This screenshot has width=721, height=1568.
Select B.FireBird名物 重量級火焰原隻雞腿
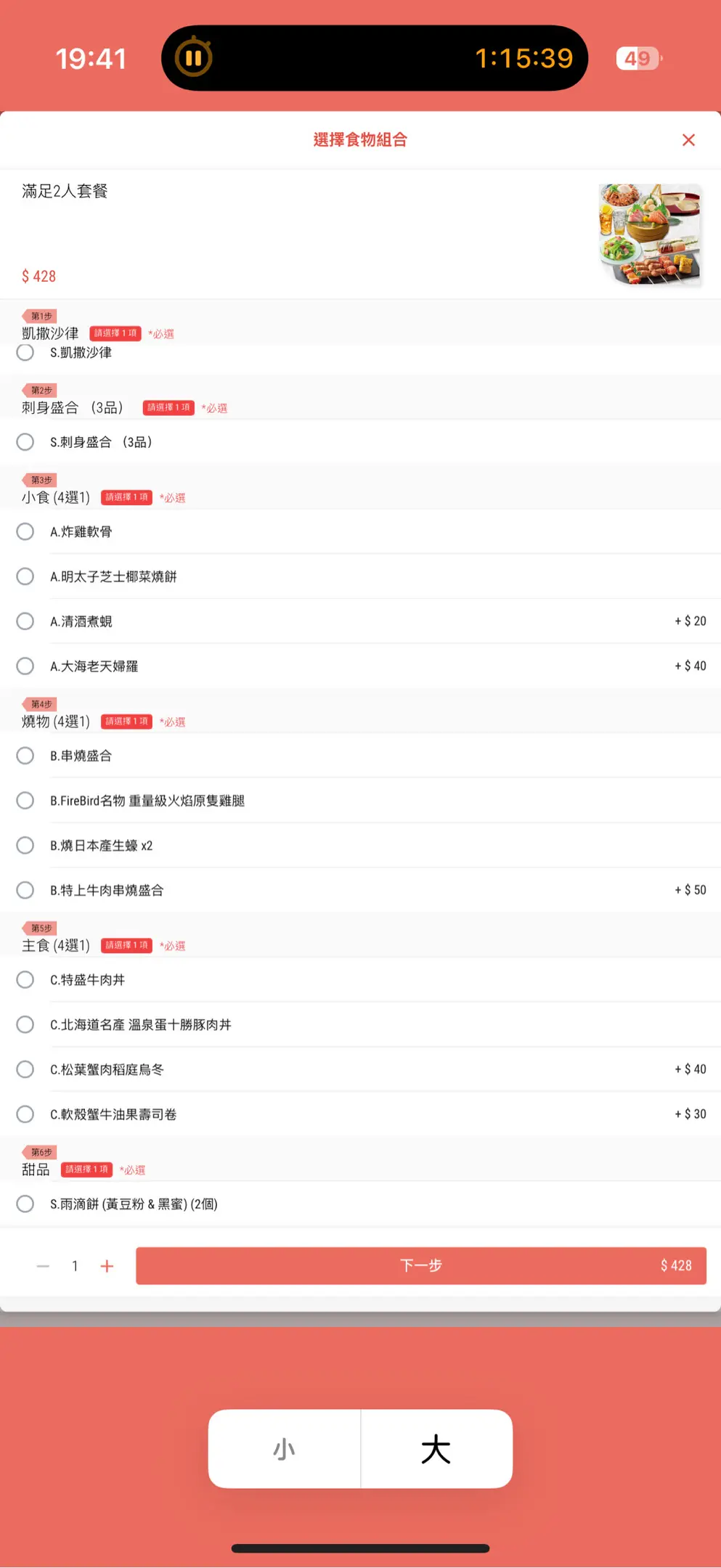click(360, 801)
